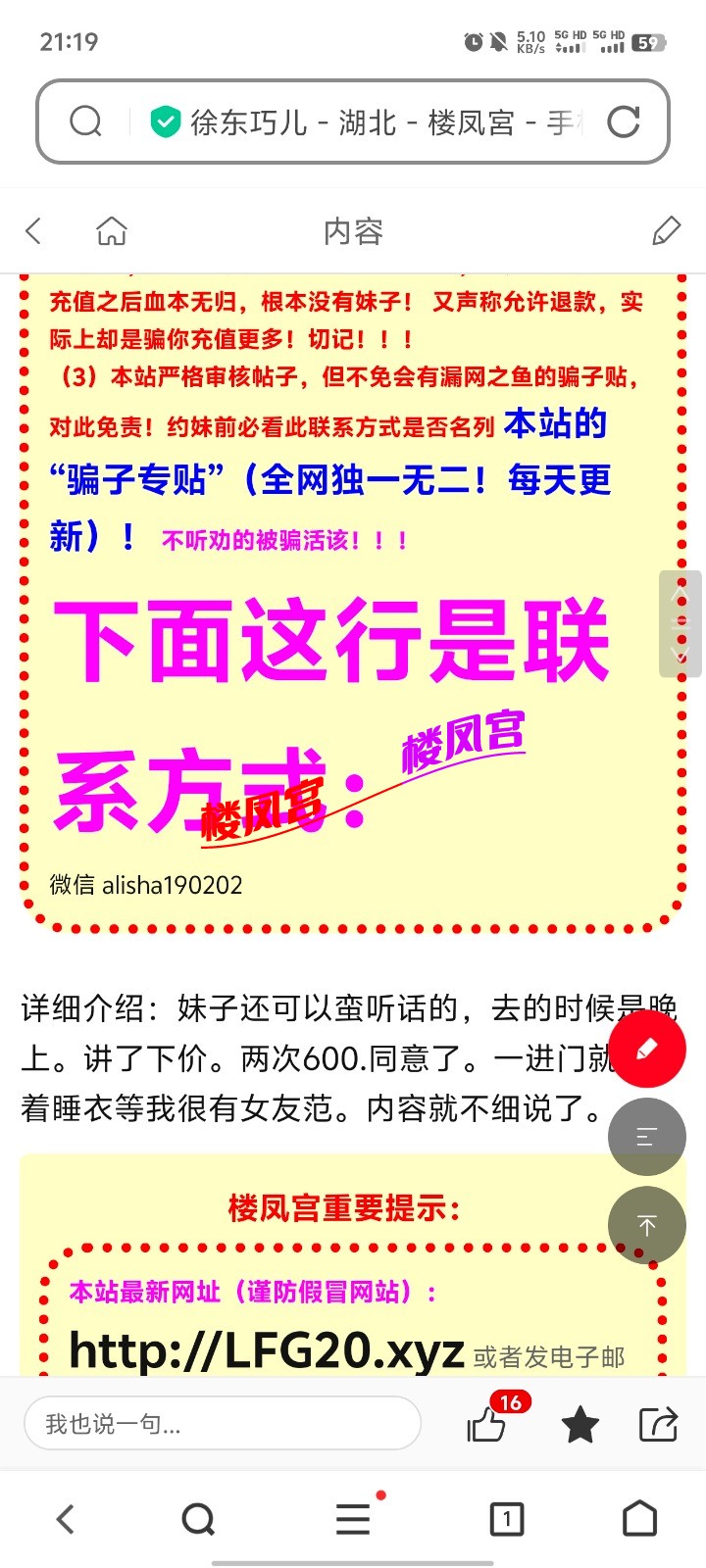The image size is (706, 1568).
Task: Open browser search from bottom toolbar
Action: click(198, 1520)
